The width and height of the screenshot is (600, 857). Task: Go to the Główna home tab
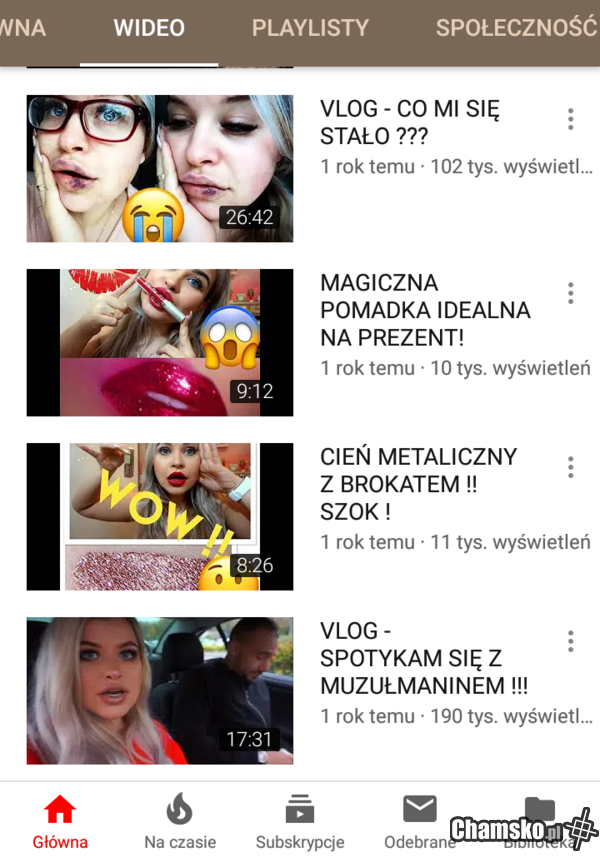click(60, 821)
